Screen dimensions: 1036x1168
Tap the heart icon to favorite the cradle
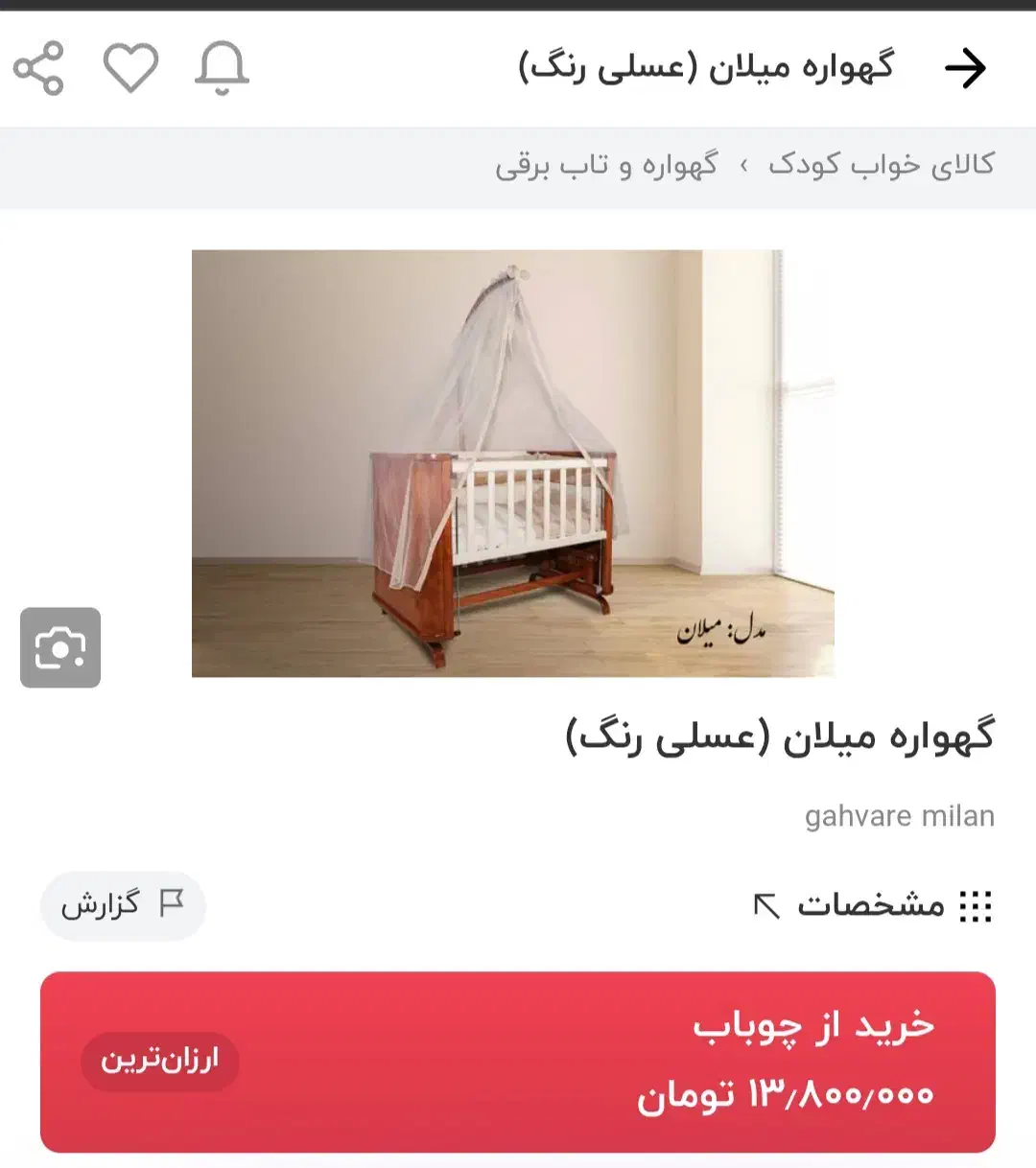(x=132, y=67)
